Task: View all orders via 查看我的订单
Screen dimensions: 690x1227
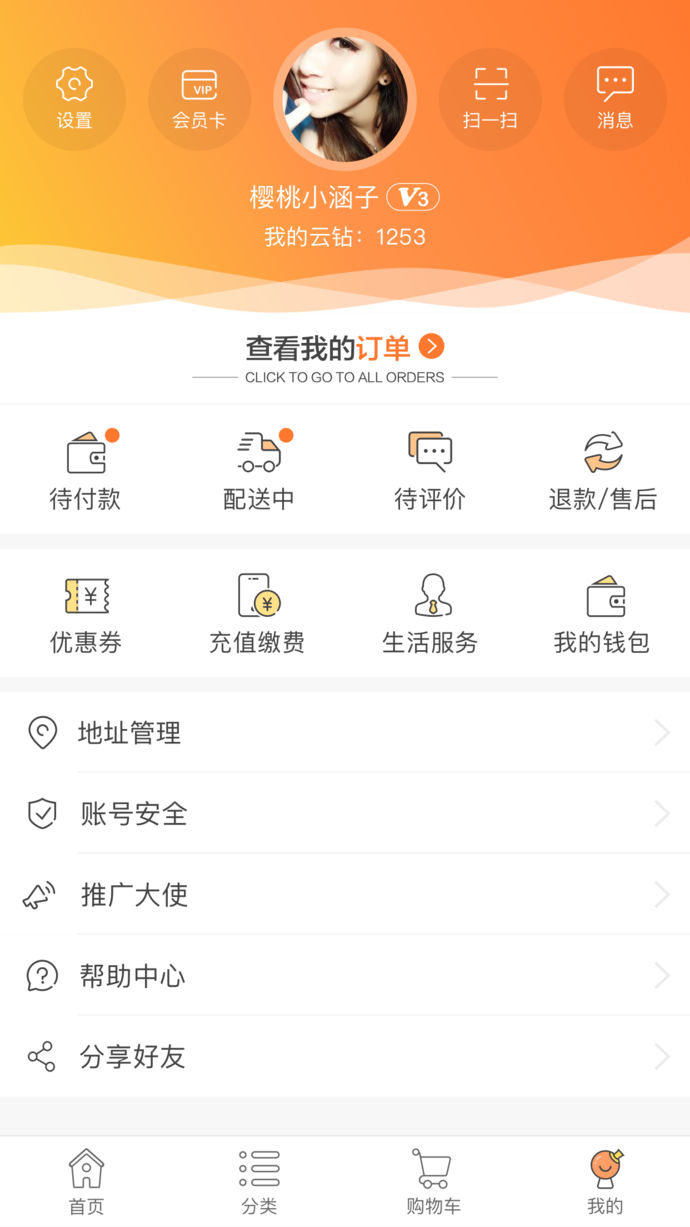Action: coord(345,359)
